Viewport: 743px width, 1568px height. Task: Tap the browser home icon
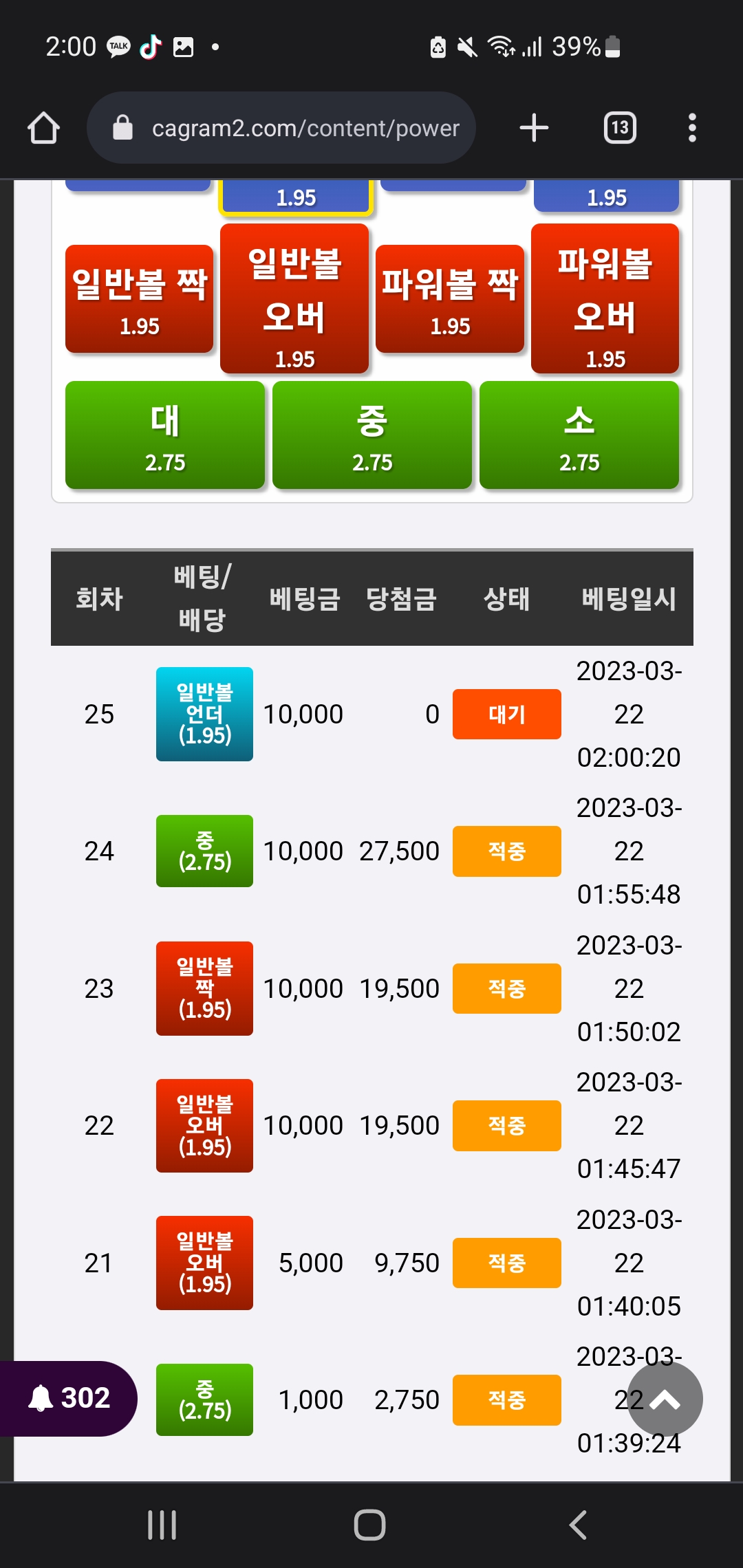point(43,128)
